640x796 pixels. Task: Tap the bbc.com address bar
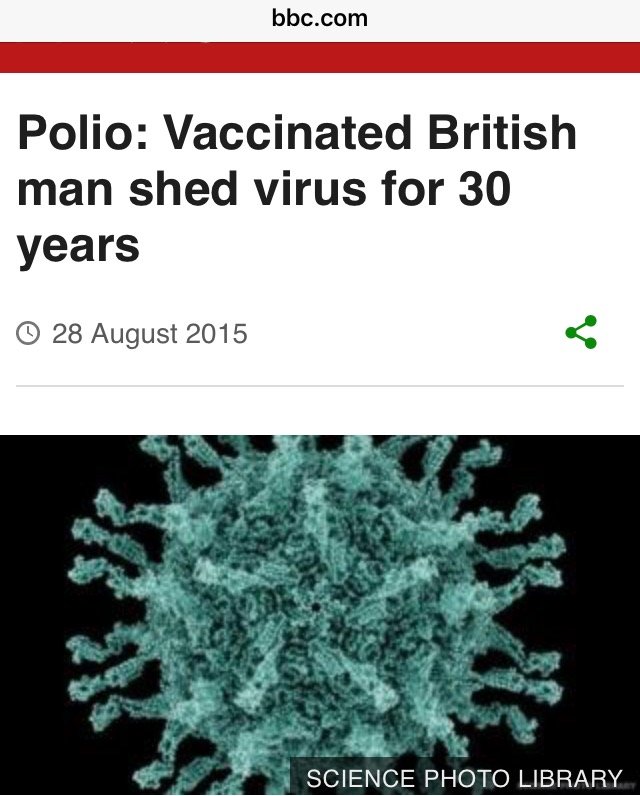click(x=320, y=18)
